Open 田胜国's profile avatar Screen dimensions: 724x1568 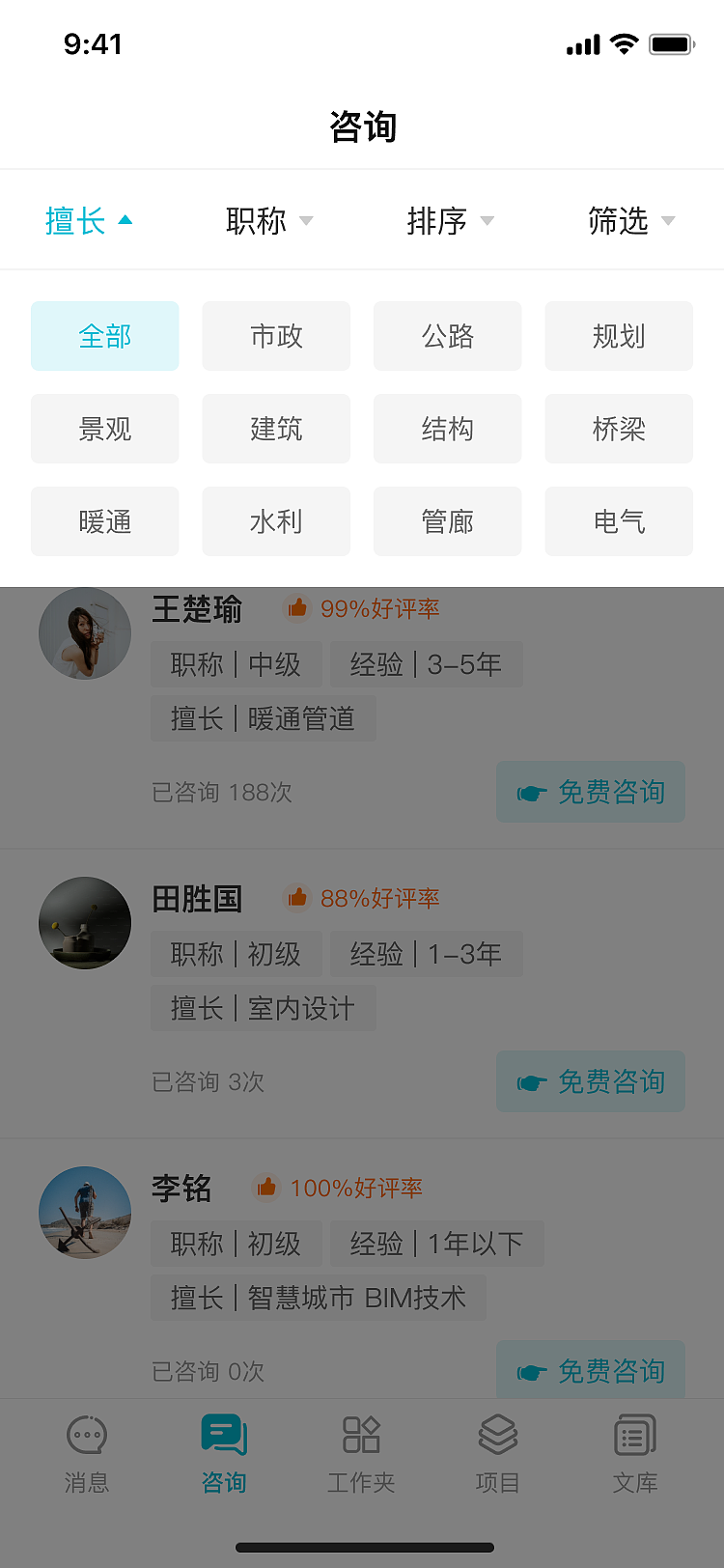pos(85,923)
